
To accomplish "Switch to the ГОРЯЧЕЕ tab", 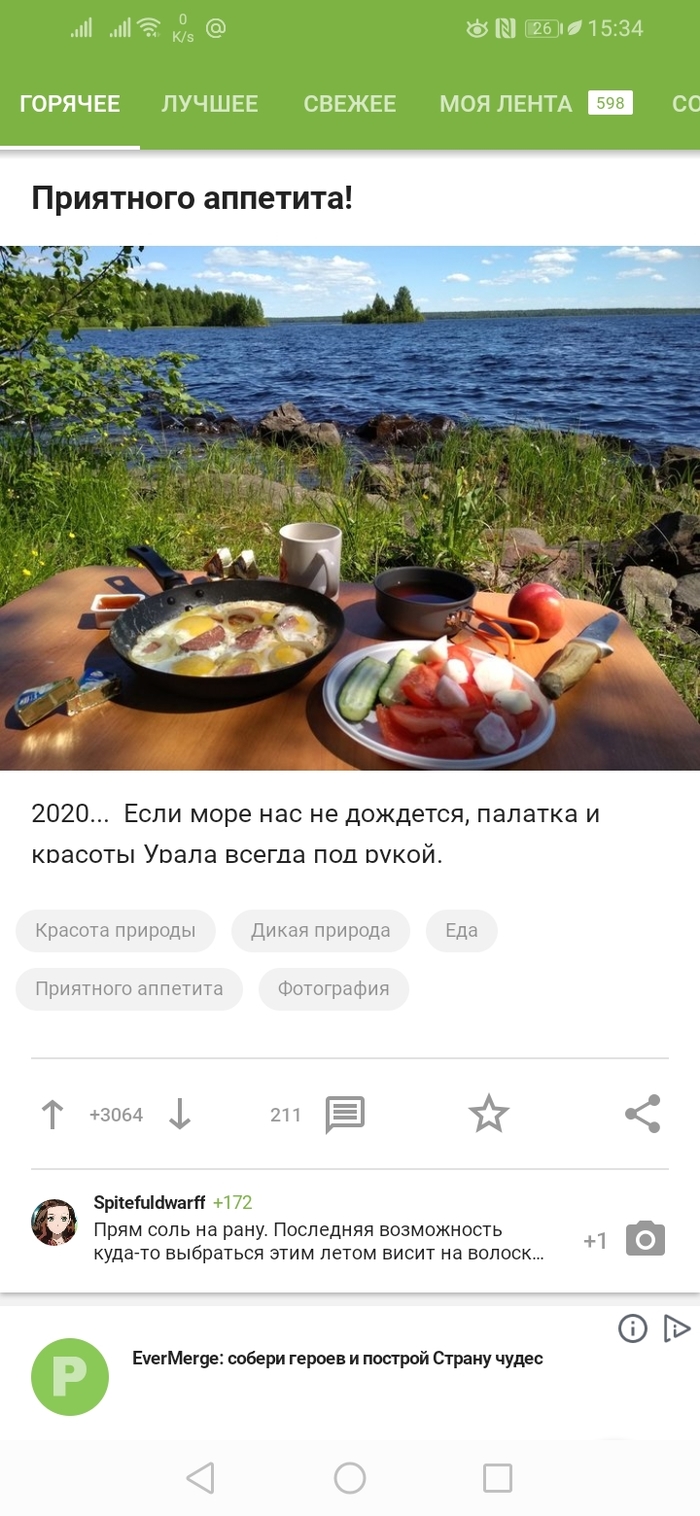I will (x=70, y=104).
